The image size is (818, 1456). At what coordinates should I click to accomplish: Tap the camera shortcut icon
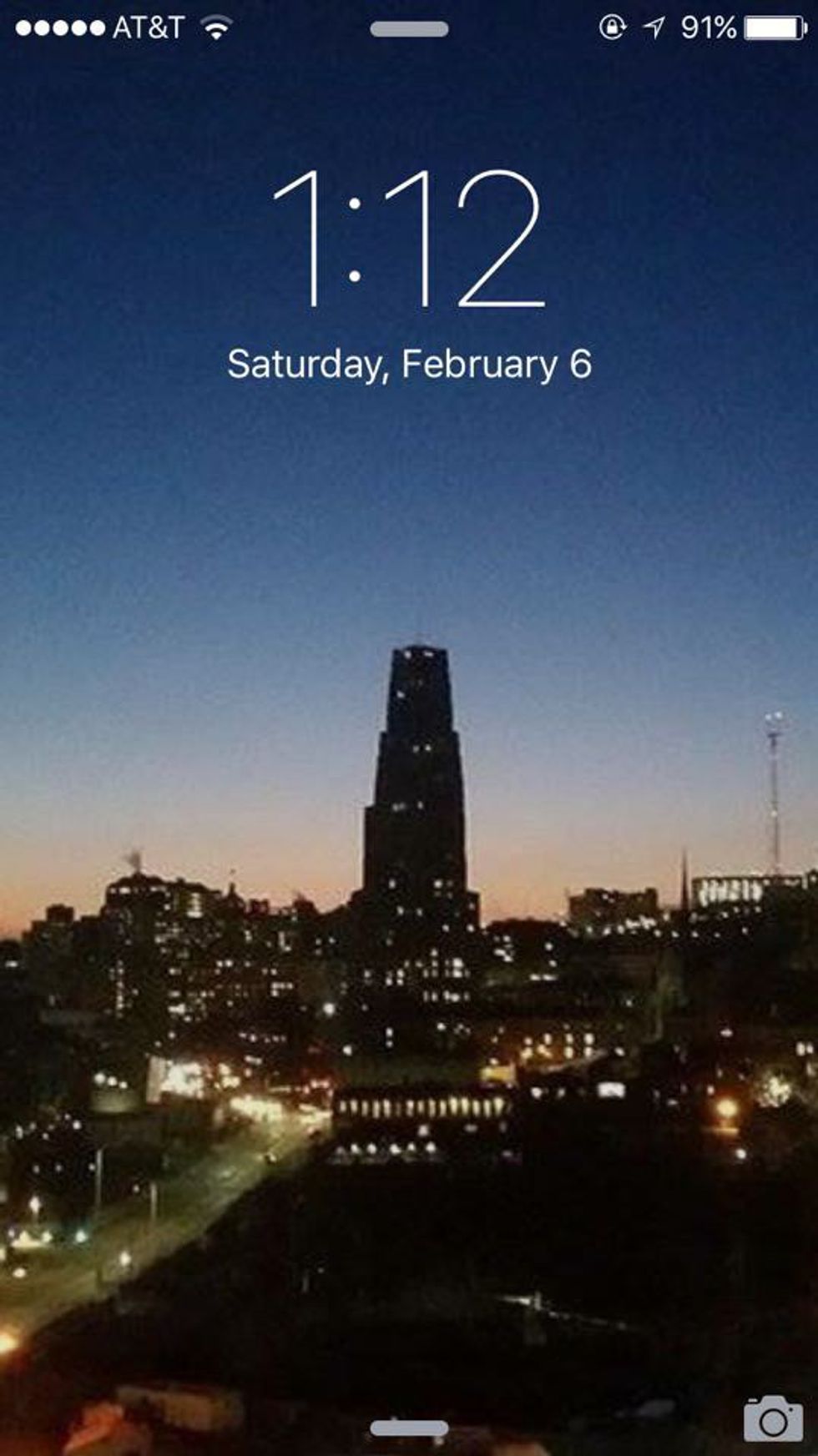pos(773,1418)
